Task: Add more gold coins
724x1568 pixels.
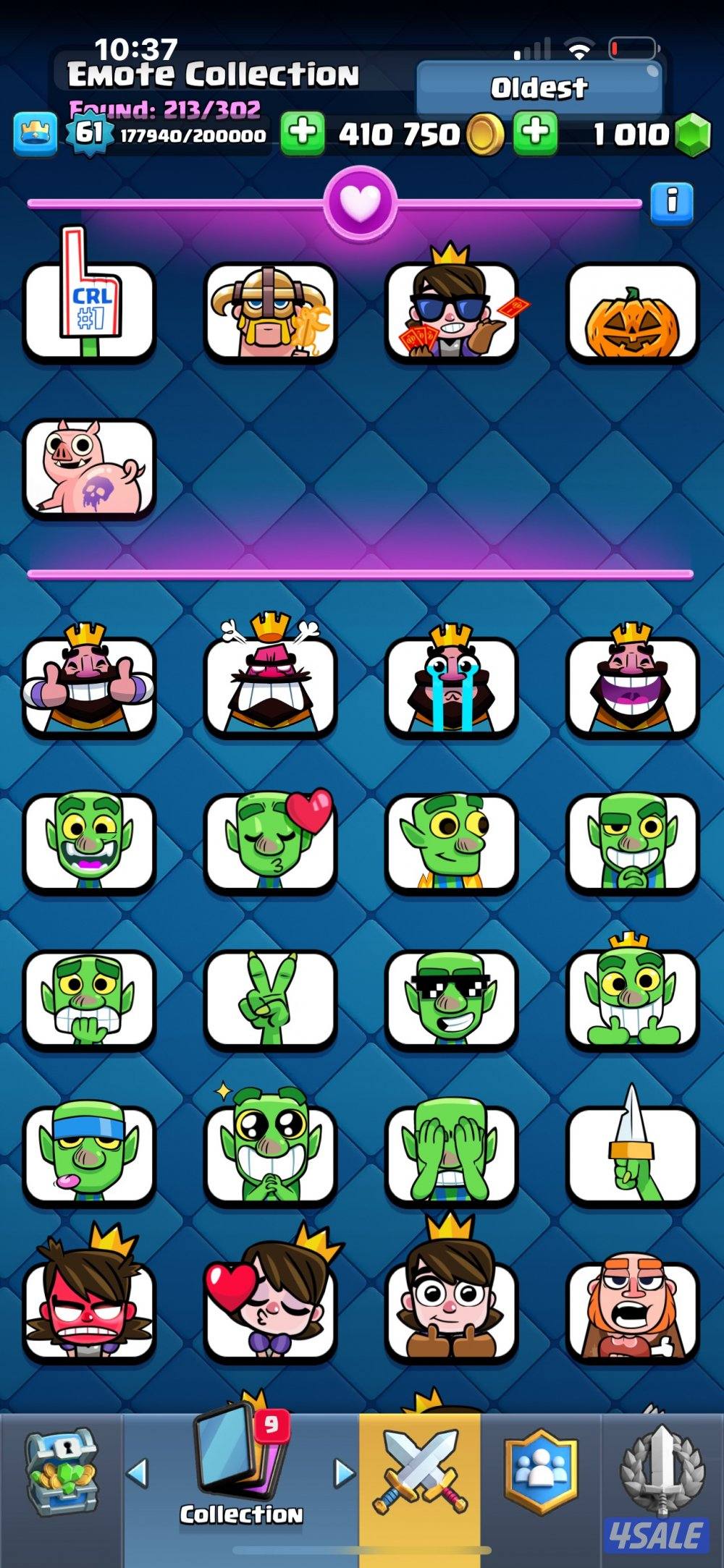Action: coord(303,133)
